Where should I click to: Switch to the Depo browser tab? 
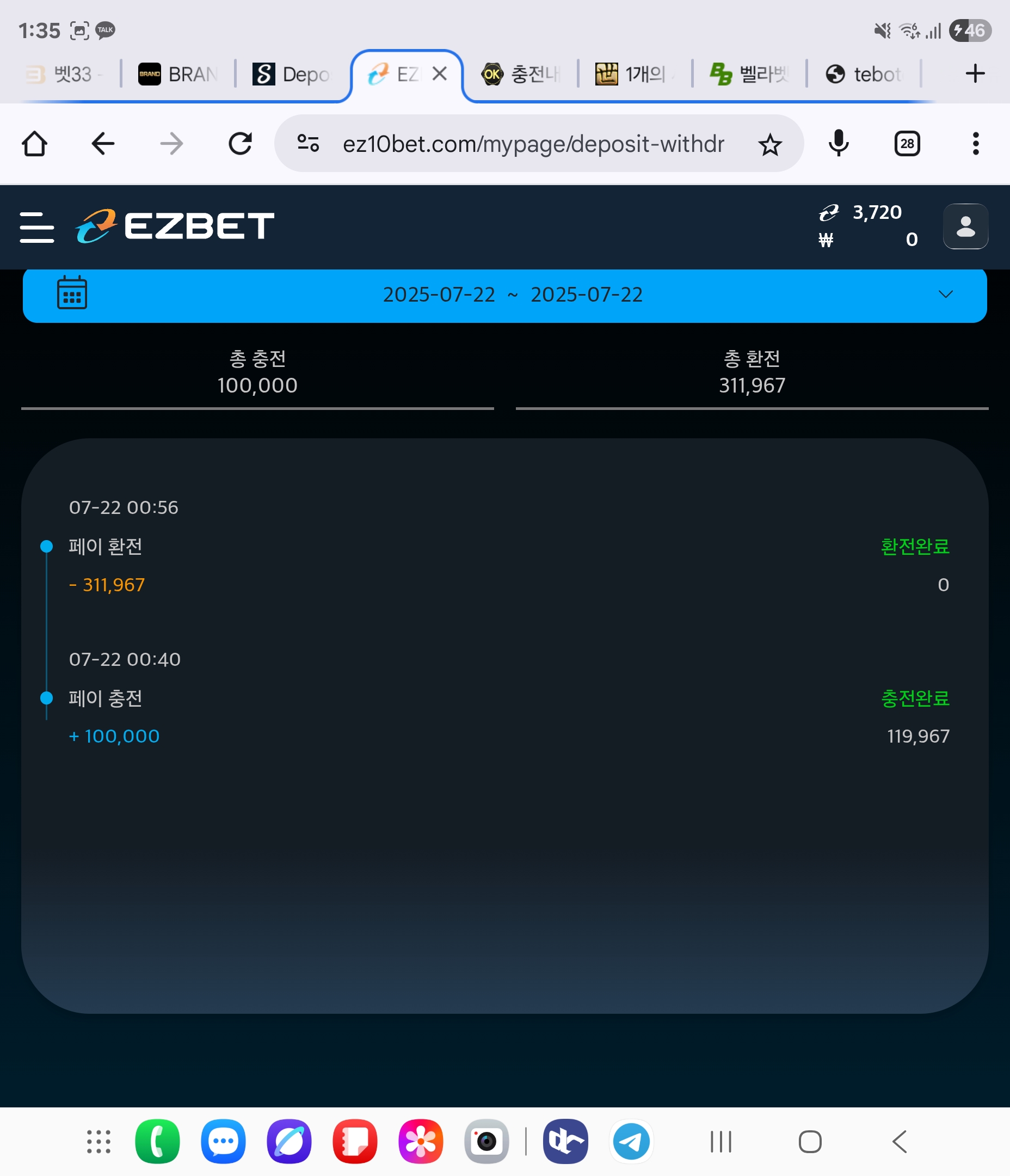(x=292, y=75)
